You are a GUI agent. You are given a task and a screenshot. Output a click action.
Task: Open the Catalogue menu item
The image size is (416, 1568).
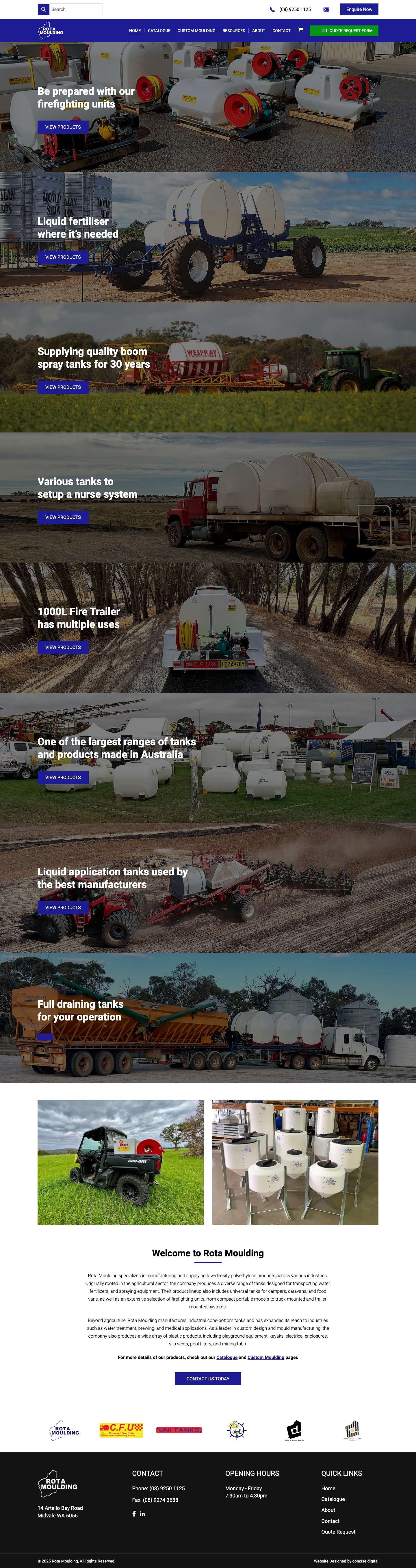coord(159,30)
